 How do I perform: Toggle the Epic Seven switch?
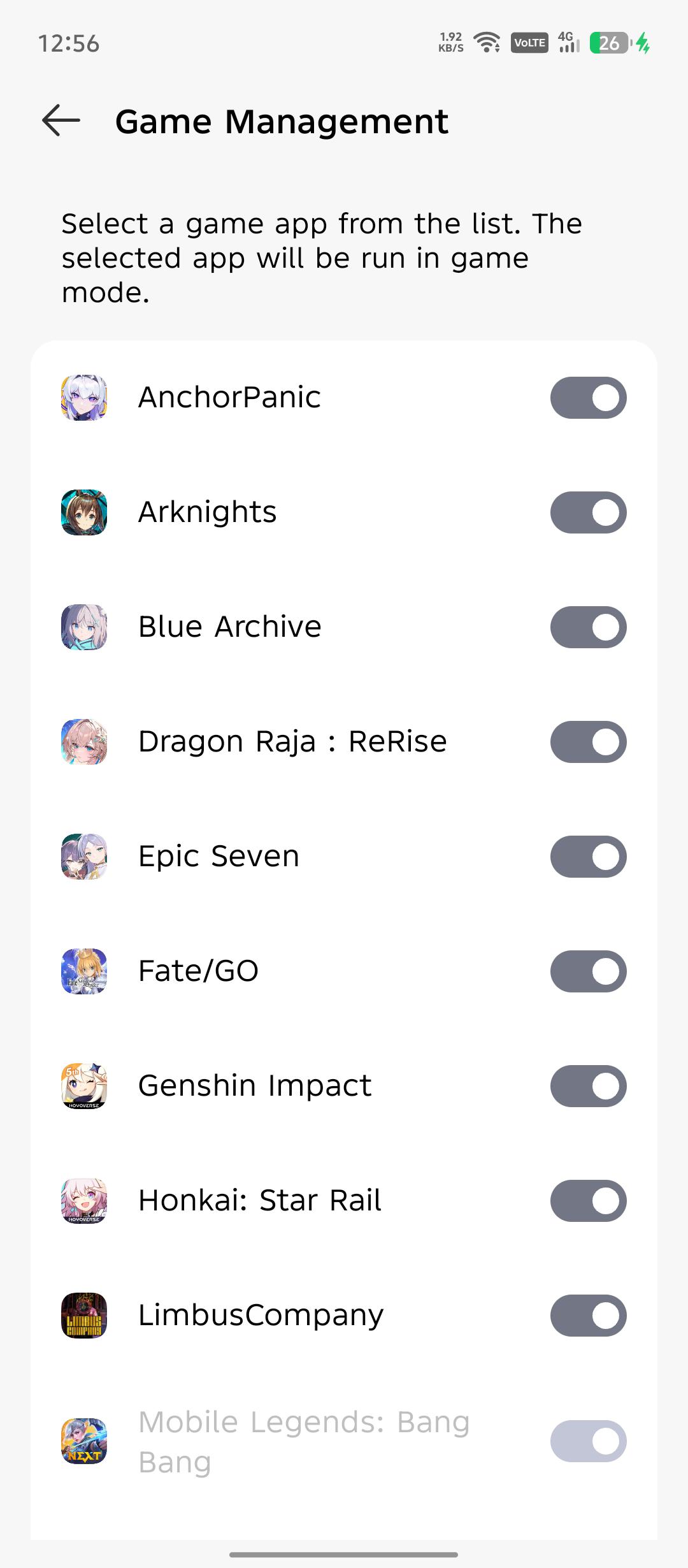(588, 857)
